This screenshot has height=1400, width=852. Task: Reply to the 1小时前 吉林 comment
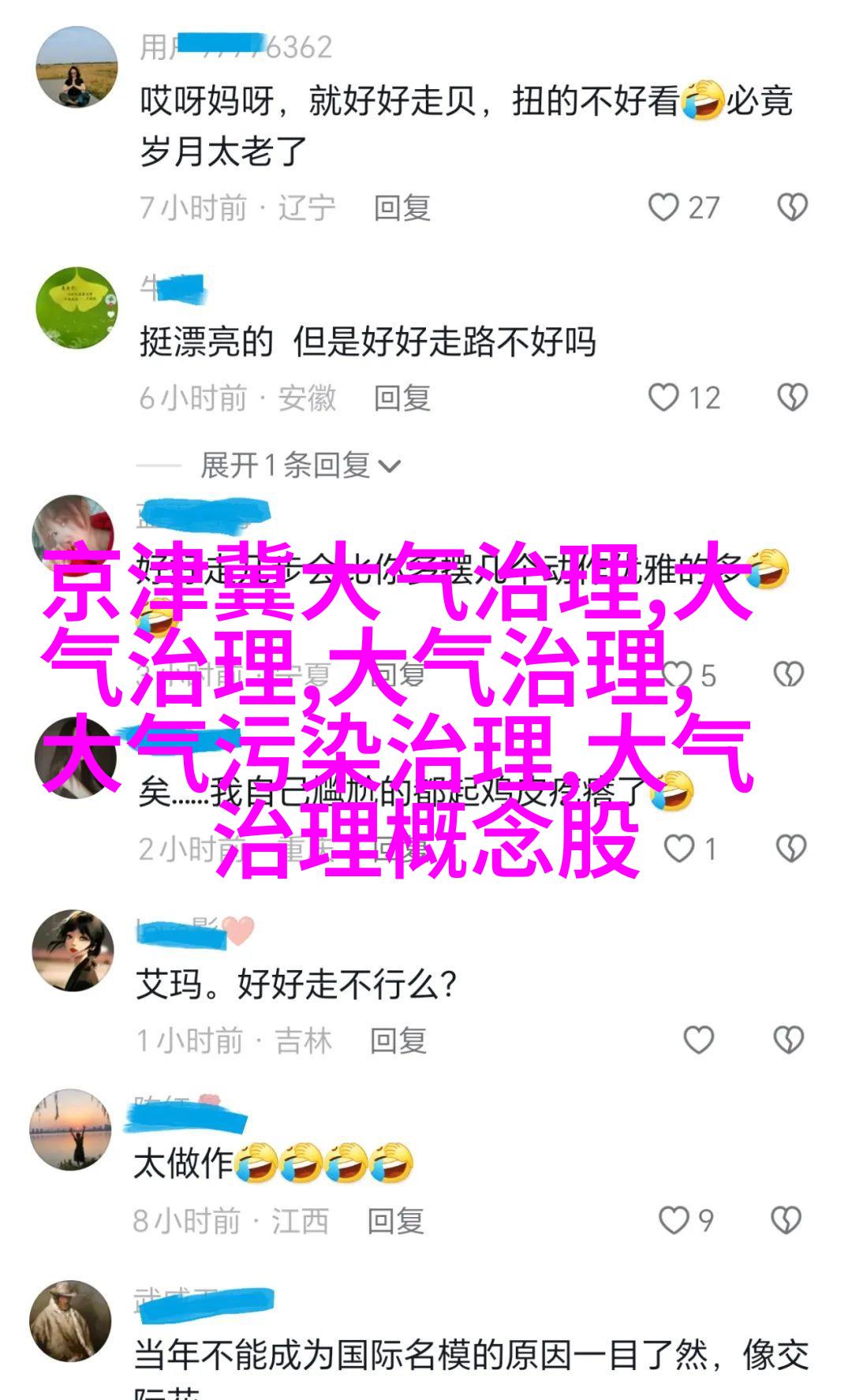(x=398, y=1041)
